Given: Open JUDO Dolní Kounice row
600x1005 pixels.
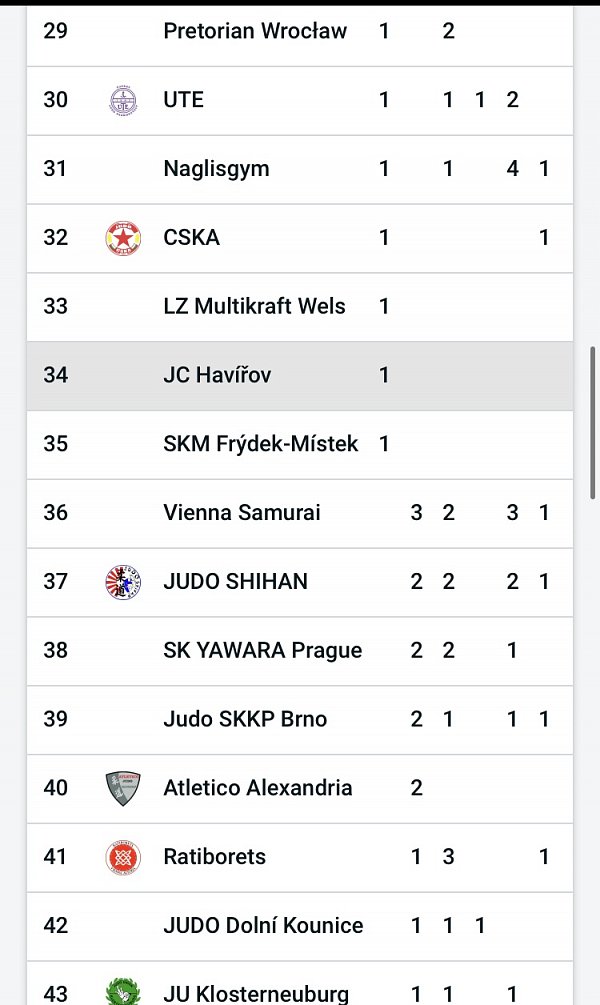Looking at the screenshot, I should tap(299, 926).
